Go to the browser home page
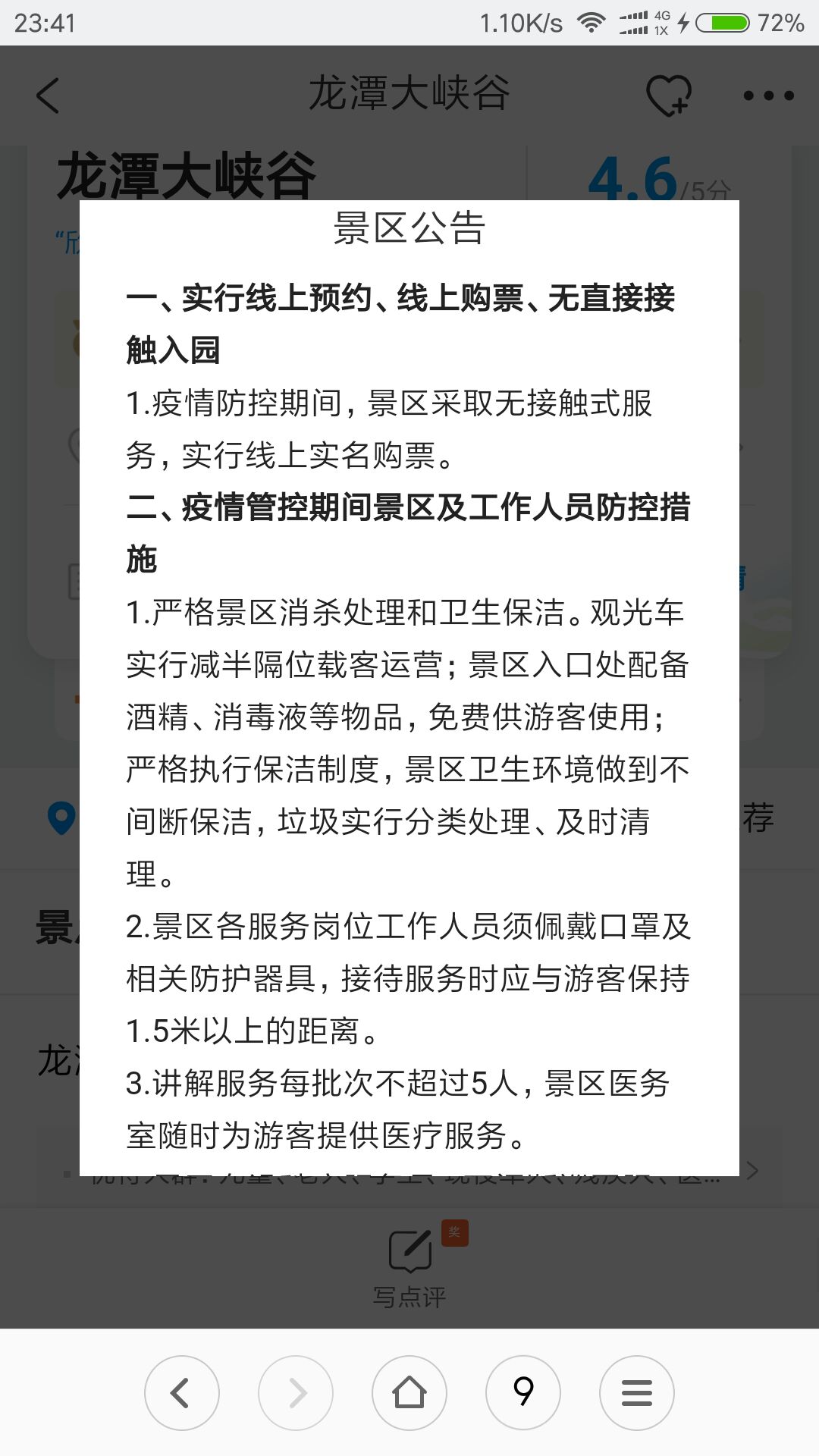Viewport: 819px width, 1456px height. (x=409, y=1393)
